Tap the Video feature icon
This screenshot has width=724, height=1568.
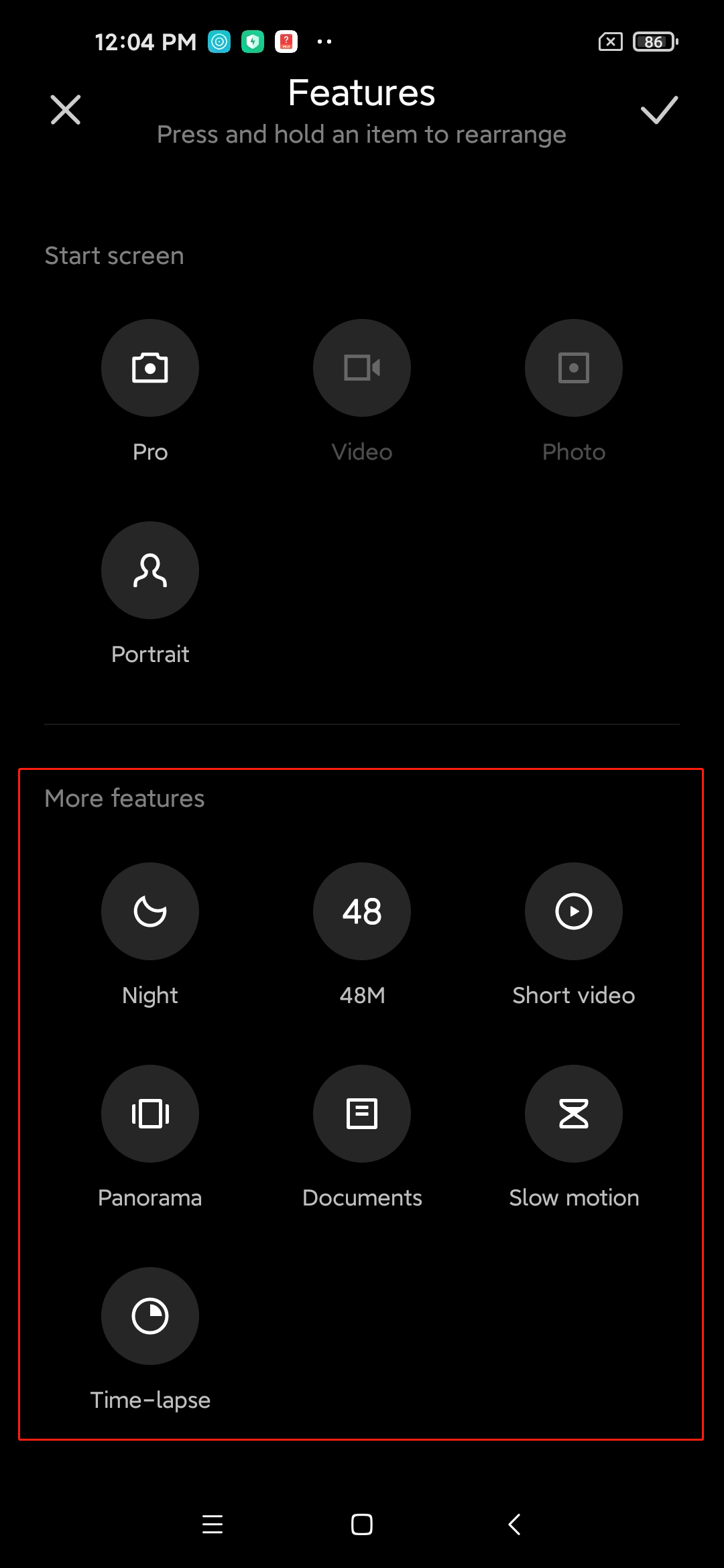pos(362,368)
